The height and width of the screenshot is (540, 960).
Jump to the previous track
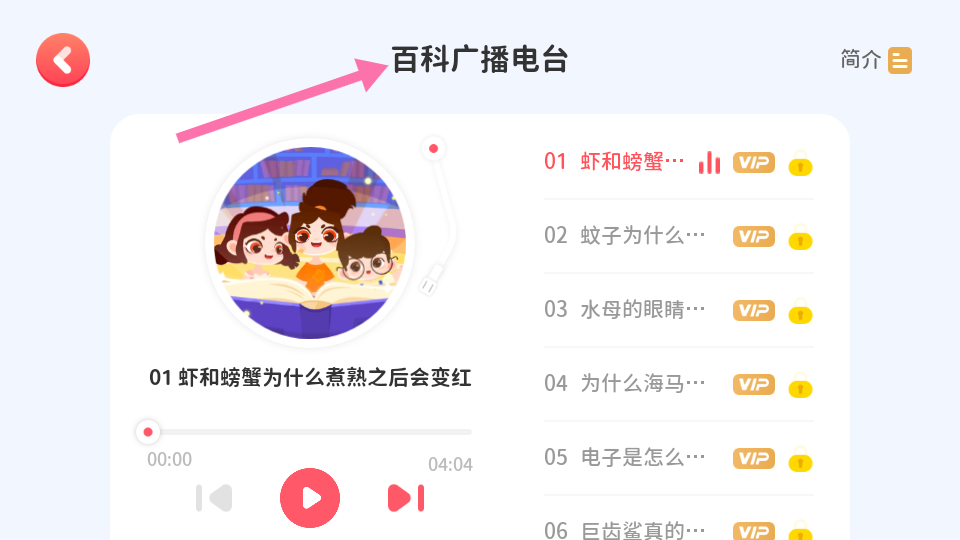pyautogui.click(x=214, y=497)
